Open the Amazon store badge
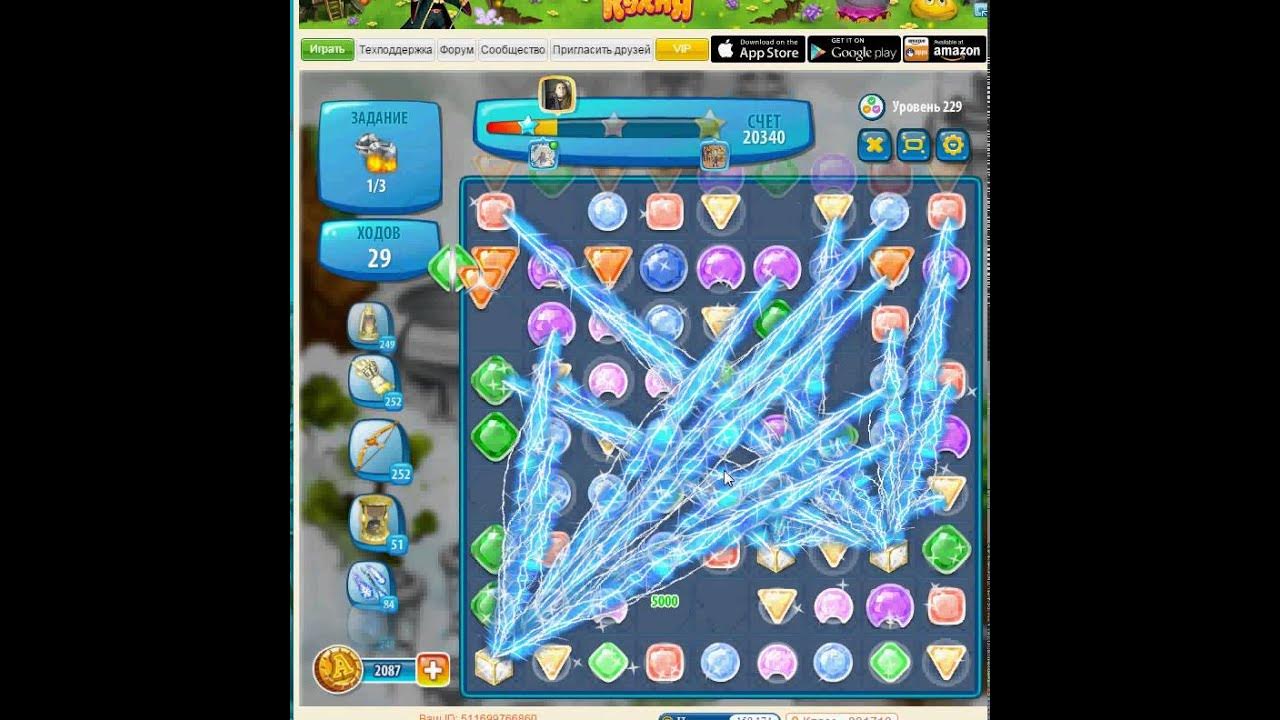 click(x=944, y=49)
